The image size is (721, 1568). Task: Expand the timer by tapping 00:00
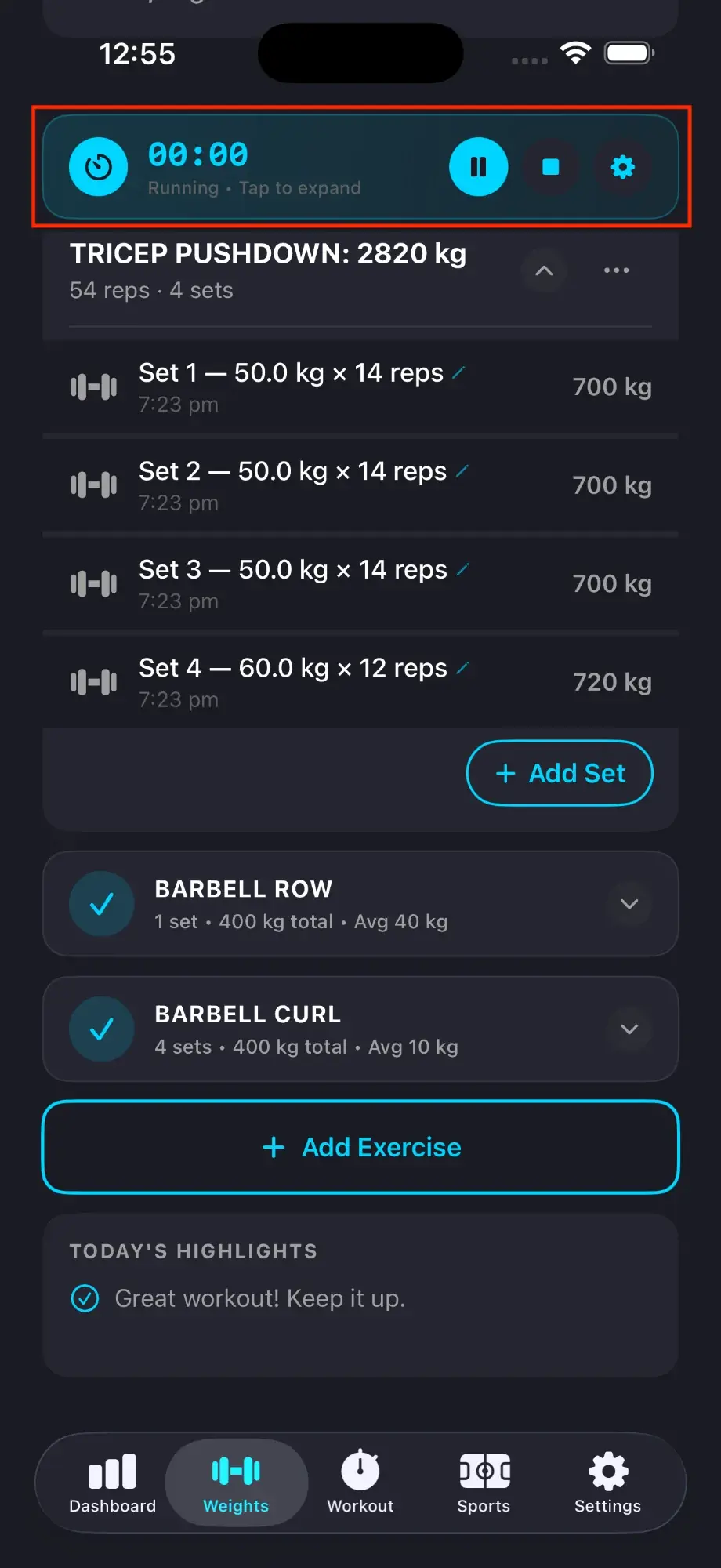coord(197,154)
